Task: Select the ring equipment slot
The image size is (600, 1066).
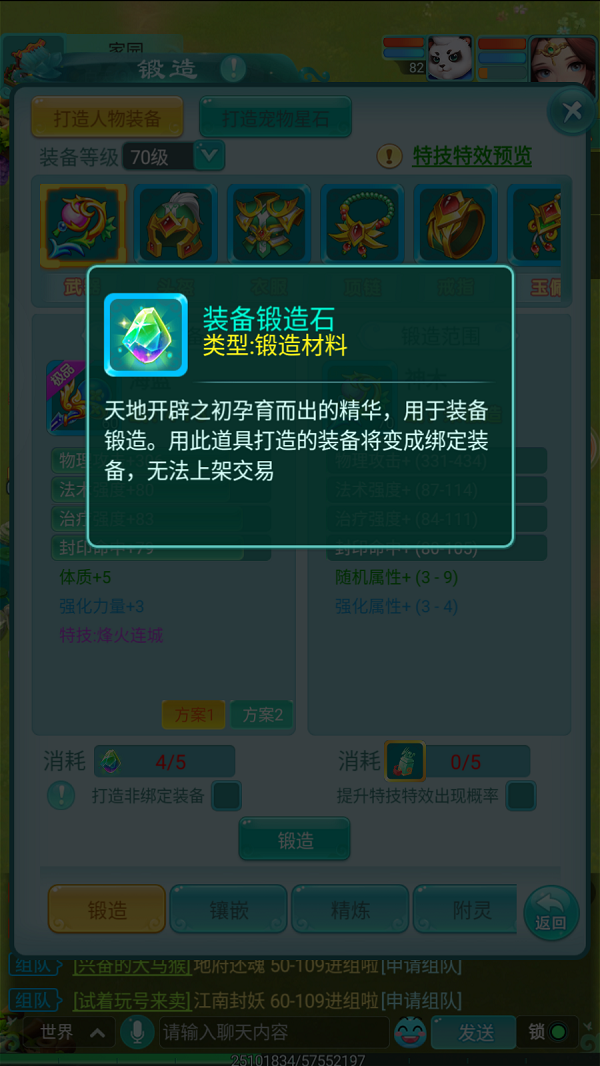Action: coord(455,224)
